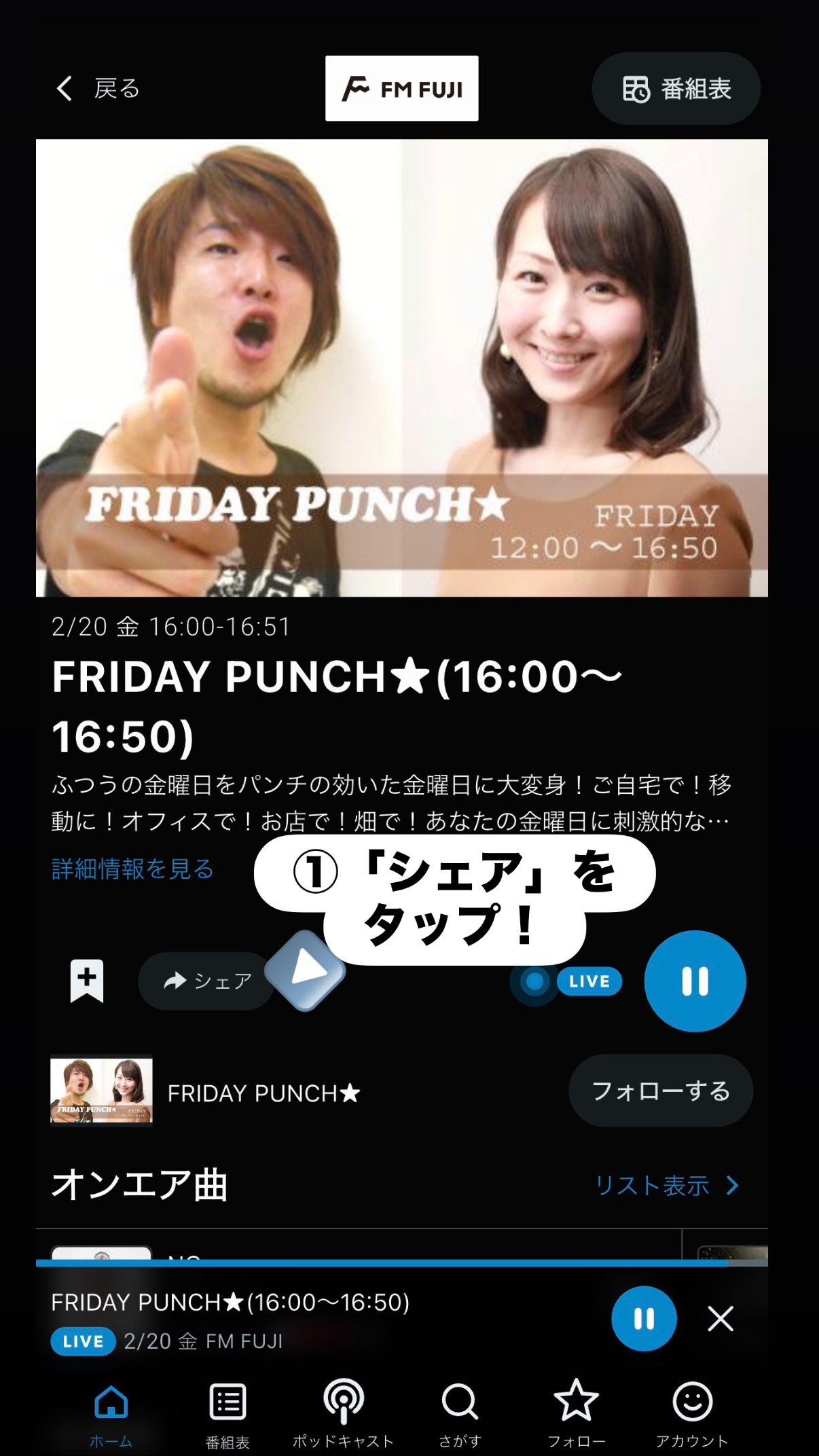Open search via the さがす magnifier icon
The image size is (819, 1456).
tap(460, 1401)
